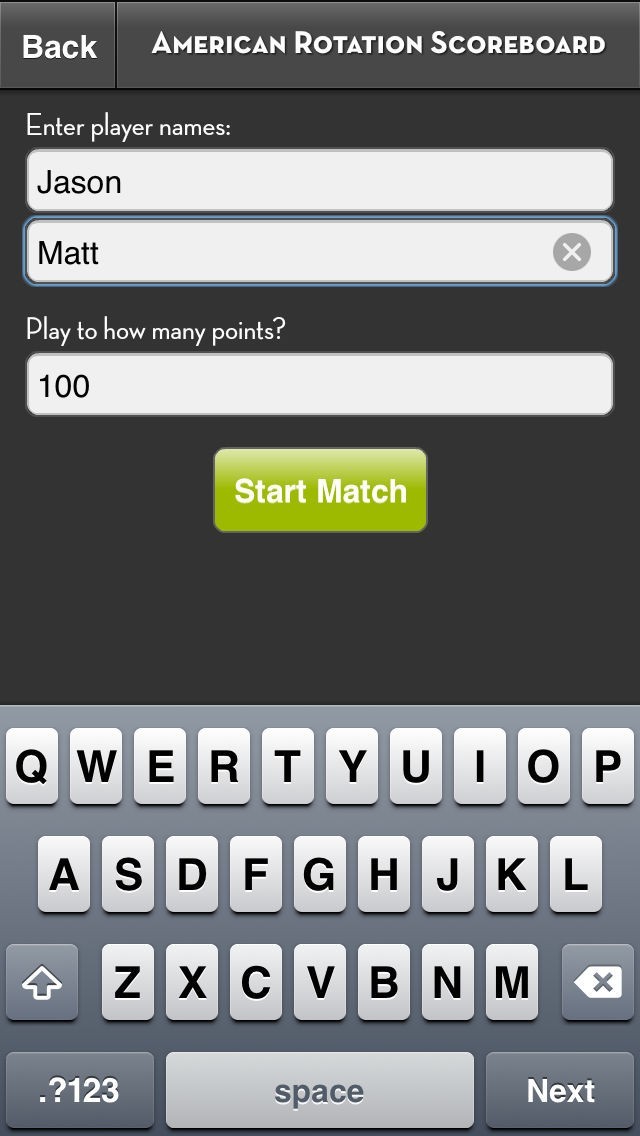Screen dimensions: 640x1136
Task: Clear the Matt name field
Action: click(572, 252)
